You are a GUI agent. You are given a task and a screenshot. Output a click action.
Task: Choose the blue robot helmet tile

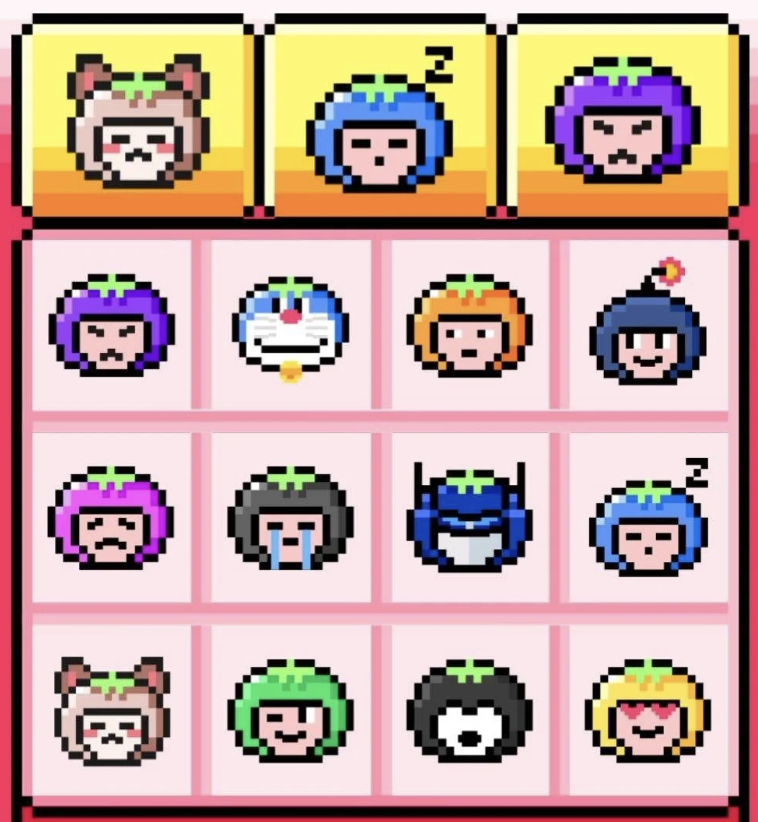point(469,515)
